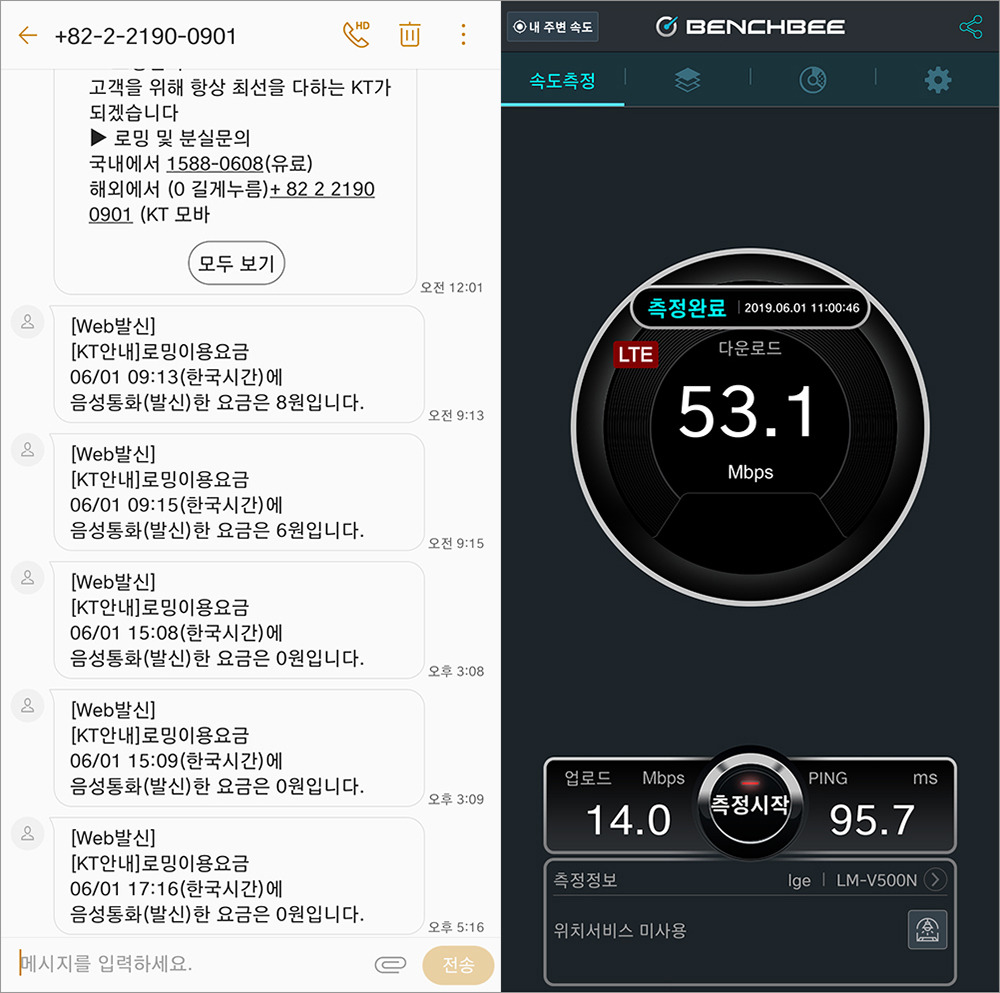Send the message with the 전송 button
1000x993 pixels.
pos(458,964)
